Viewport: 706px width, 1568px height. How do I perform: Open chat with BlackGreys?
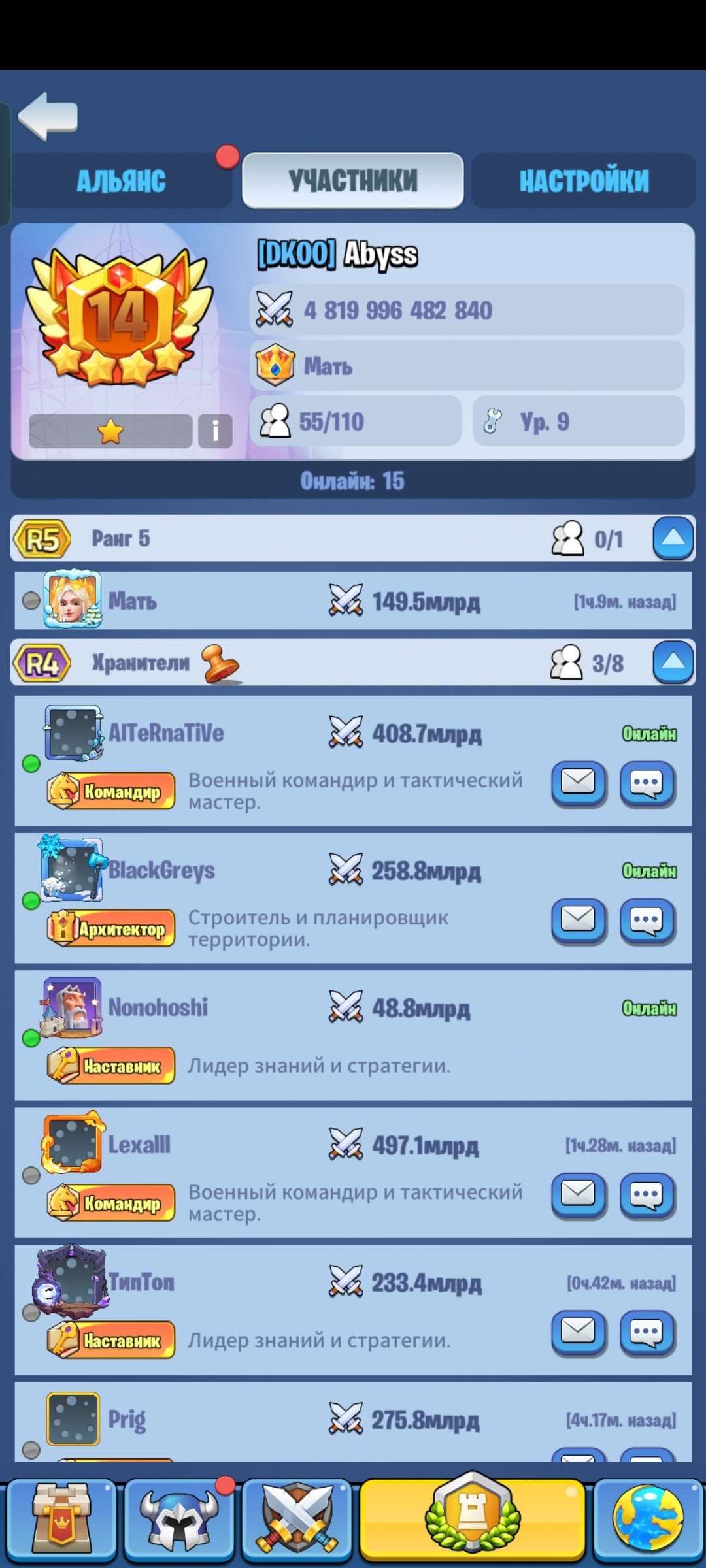point(647,920)
